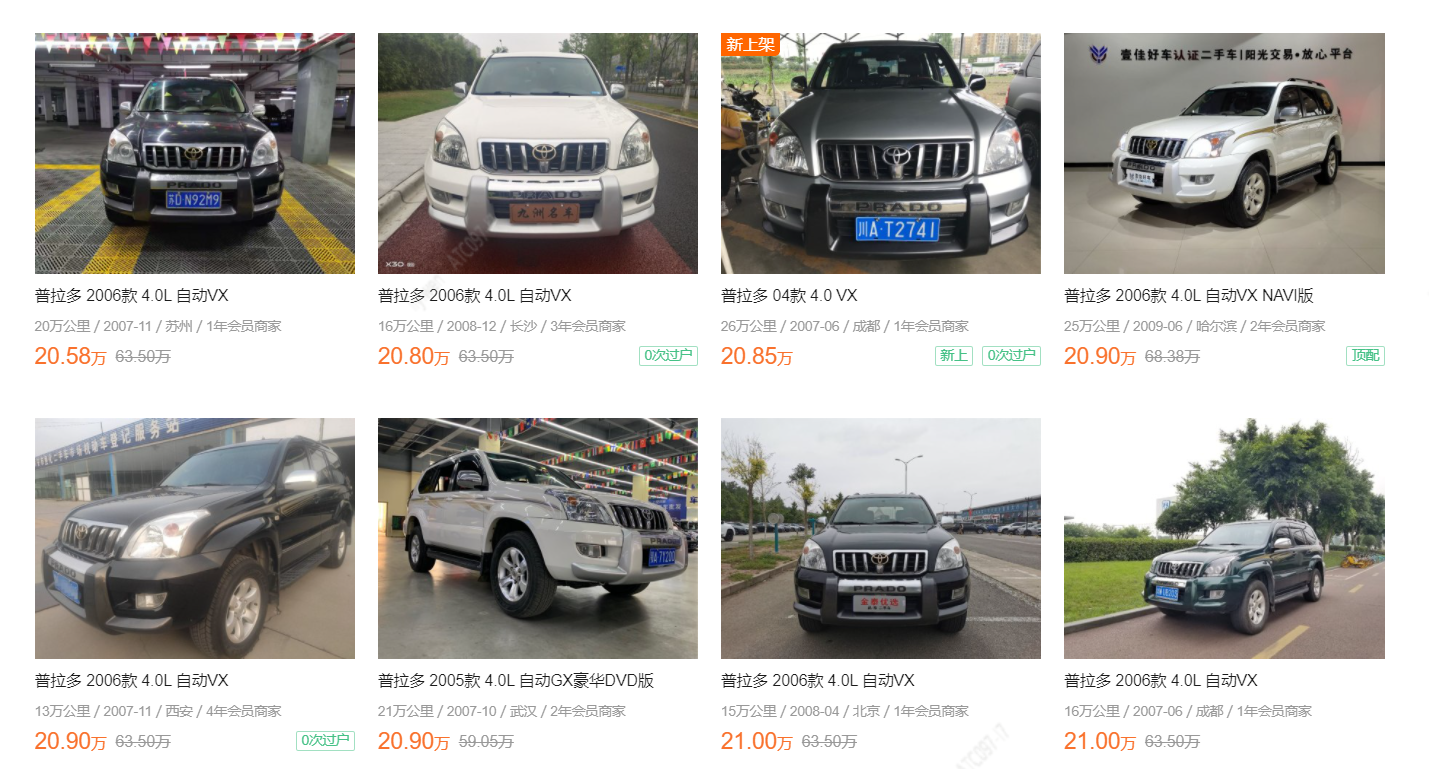Viewport: 1429px width, 769px height.
Task: Open the 21.00万 Prado listing from 北京
Action: (x=880, y=538)
